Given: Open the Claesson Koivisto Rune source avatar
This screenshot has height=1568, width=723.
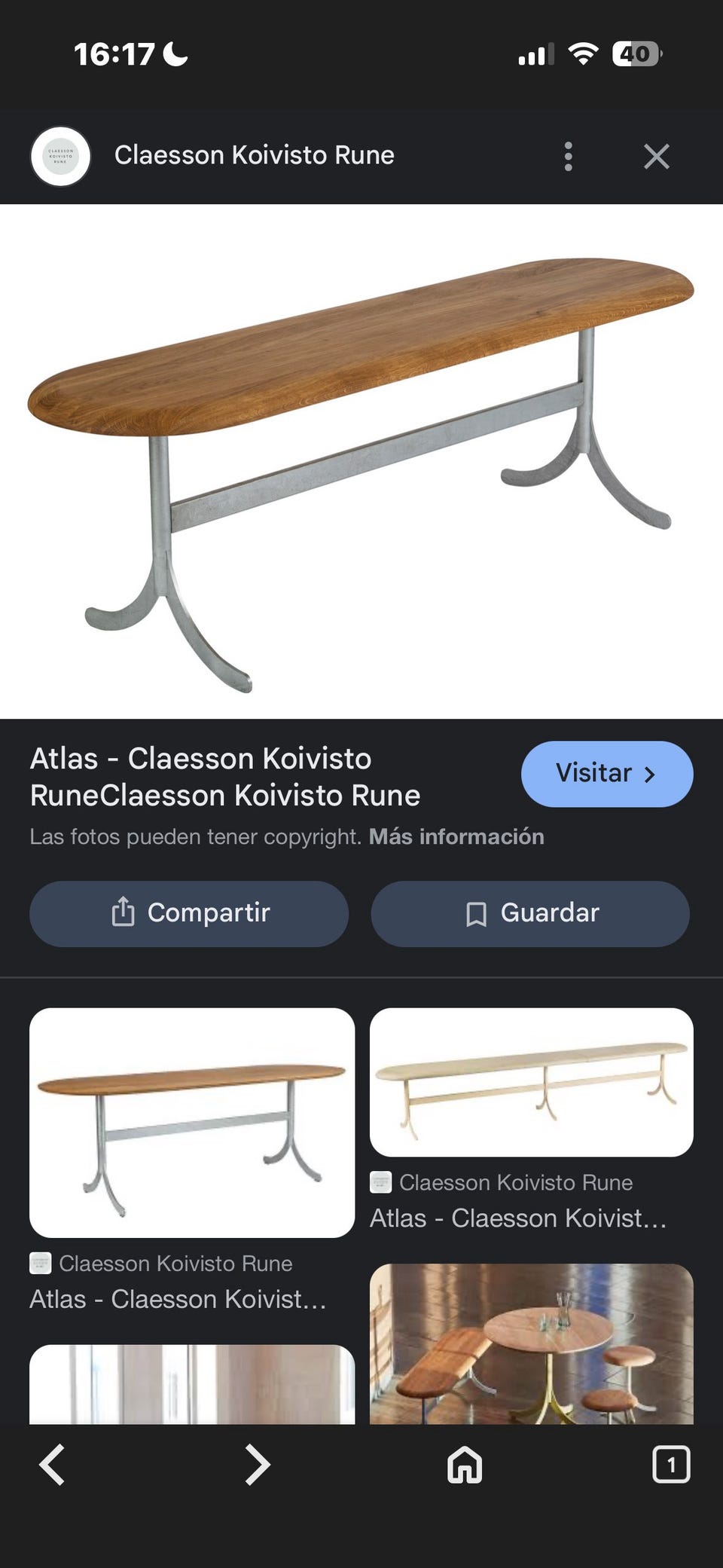Looking at the screenshot, I should (x=60, y=157).
